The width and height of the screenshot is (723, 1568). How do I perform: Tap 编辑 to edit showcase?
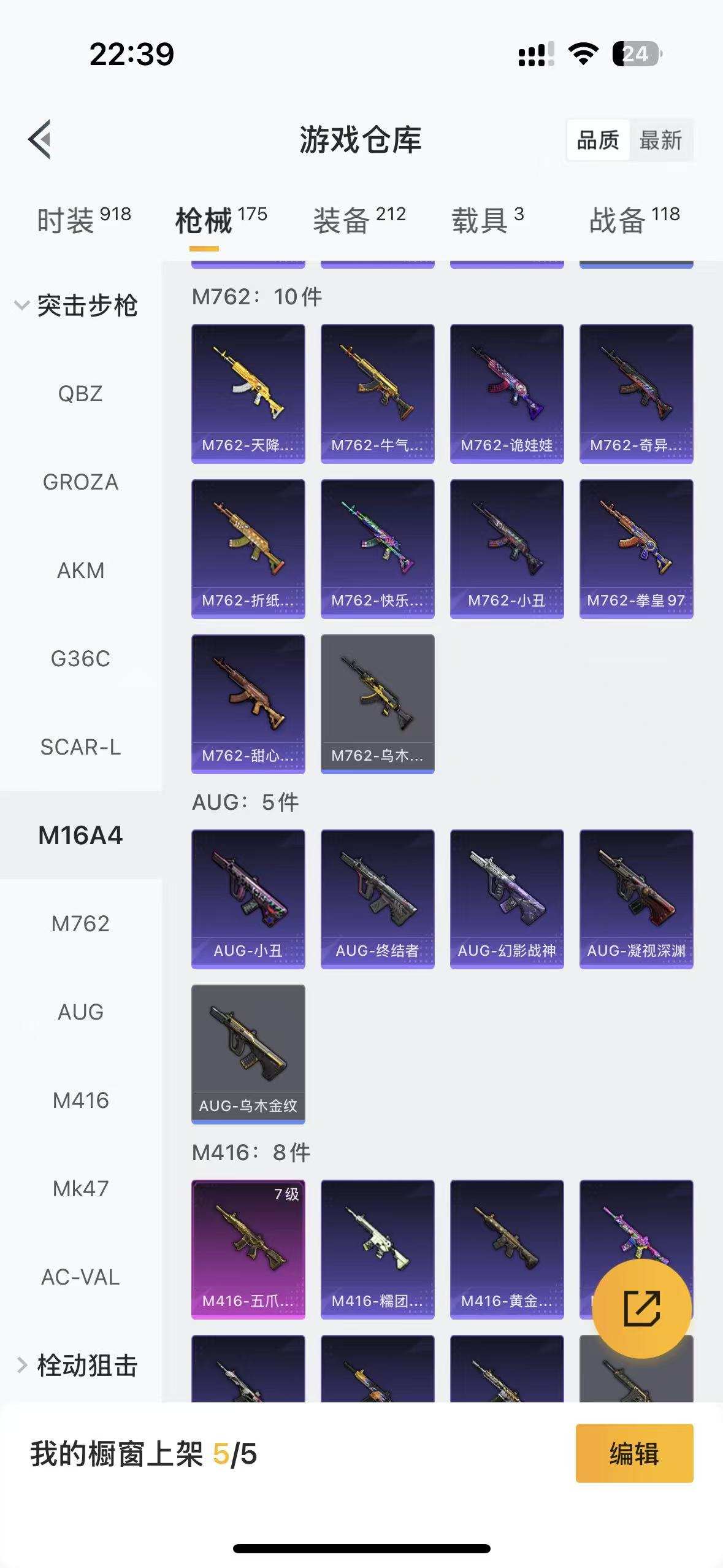pyautogui.click(x=634, y=1453)
